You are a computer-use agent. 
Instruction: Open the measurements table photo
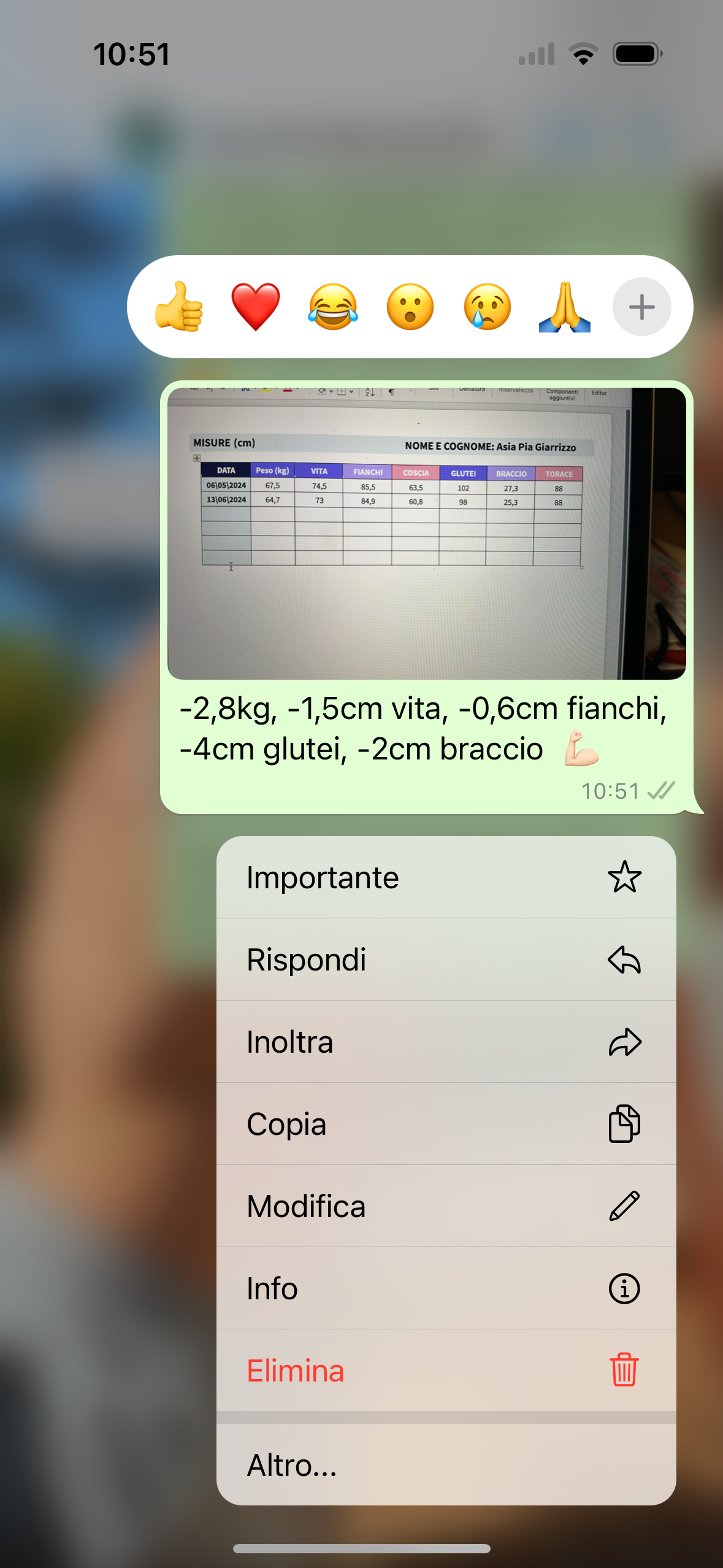(426, 533)
